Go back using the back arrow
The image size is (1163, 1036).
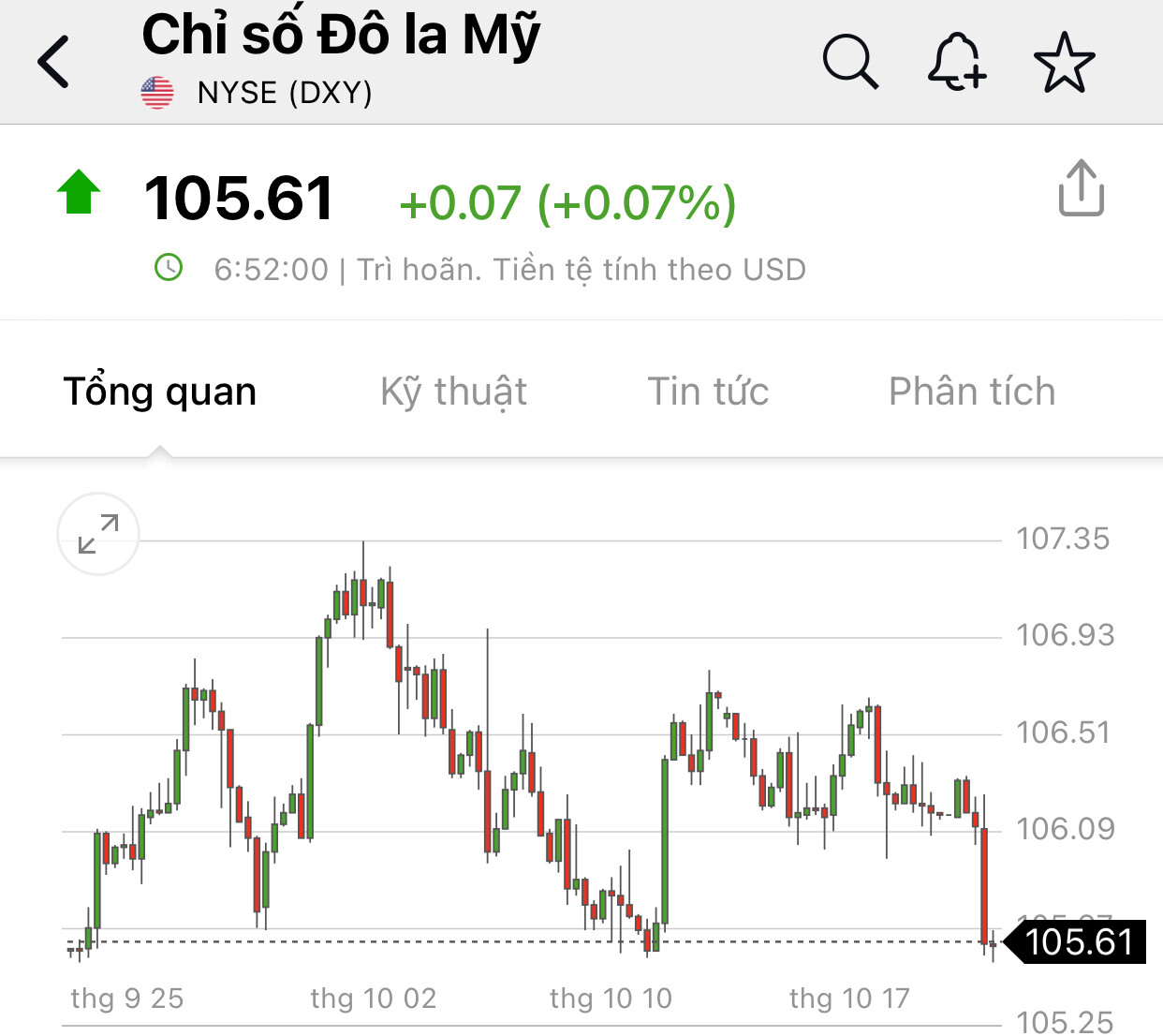53,62
